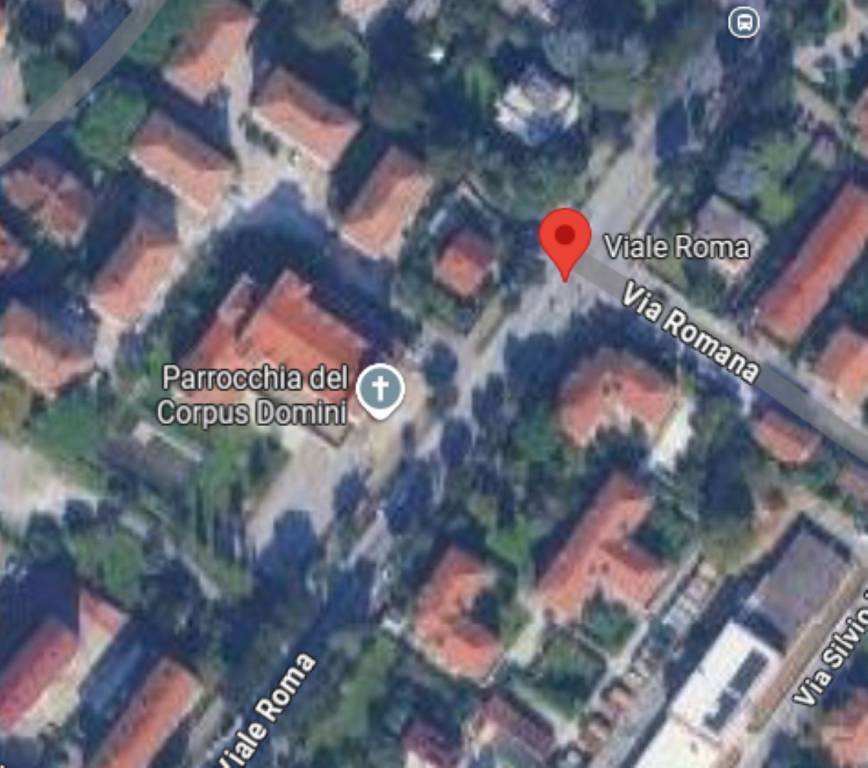
Task: Select the red Viale Roma location pin
Action: [565, 239]
